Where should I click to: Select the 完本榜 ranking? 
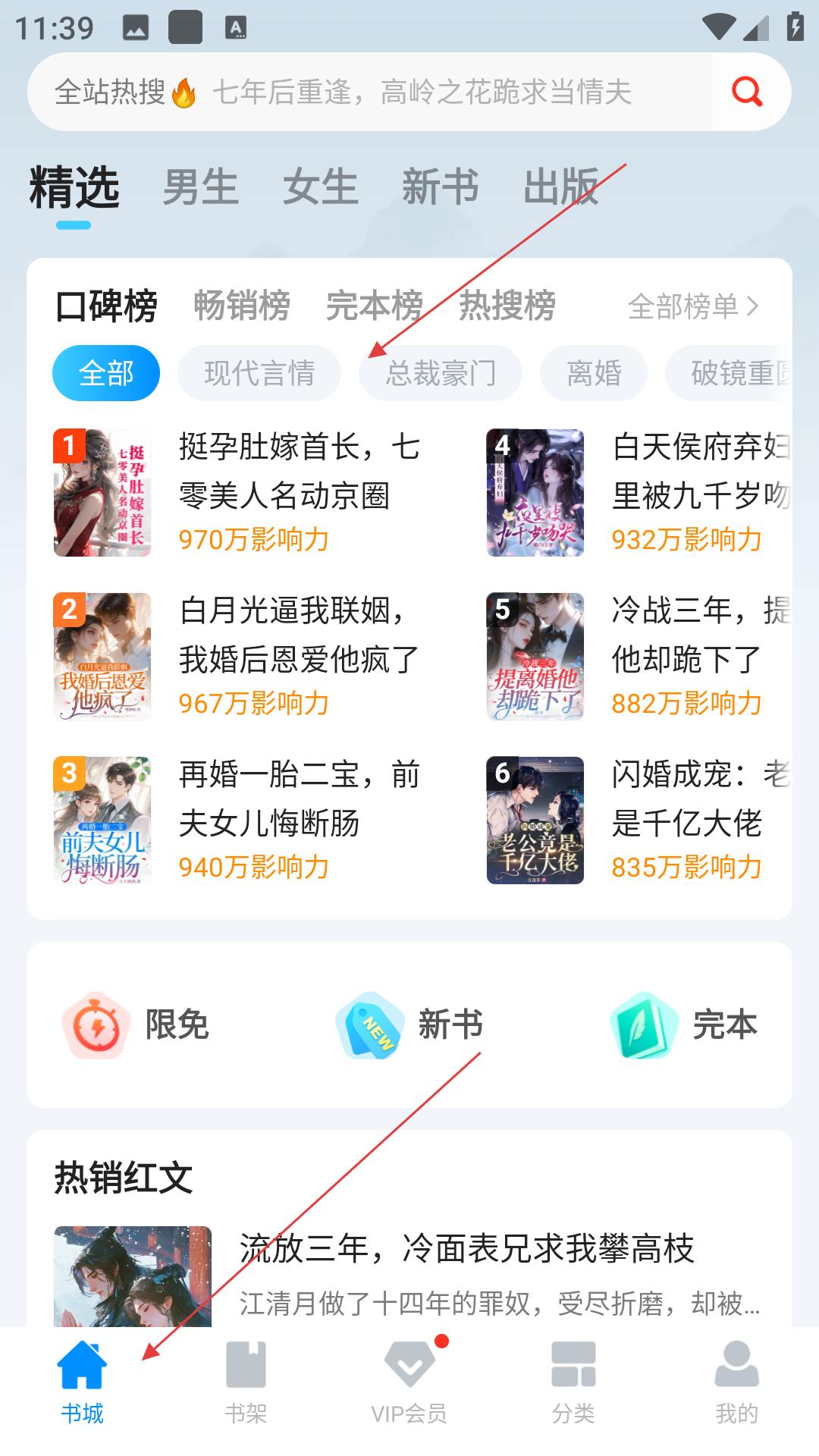374,306
